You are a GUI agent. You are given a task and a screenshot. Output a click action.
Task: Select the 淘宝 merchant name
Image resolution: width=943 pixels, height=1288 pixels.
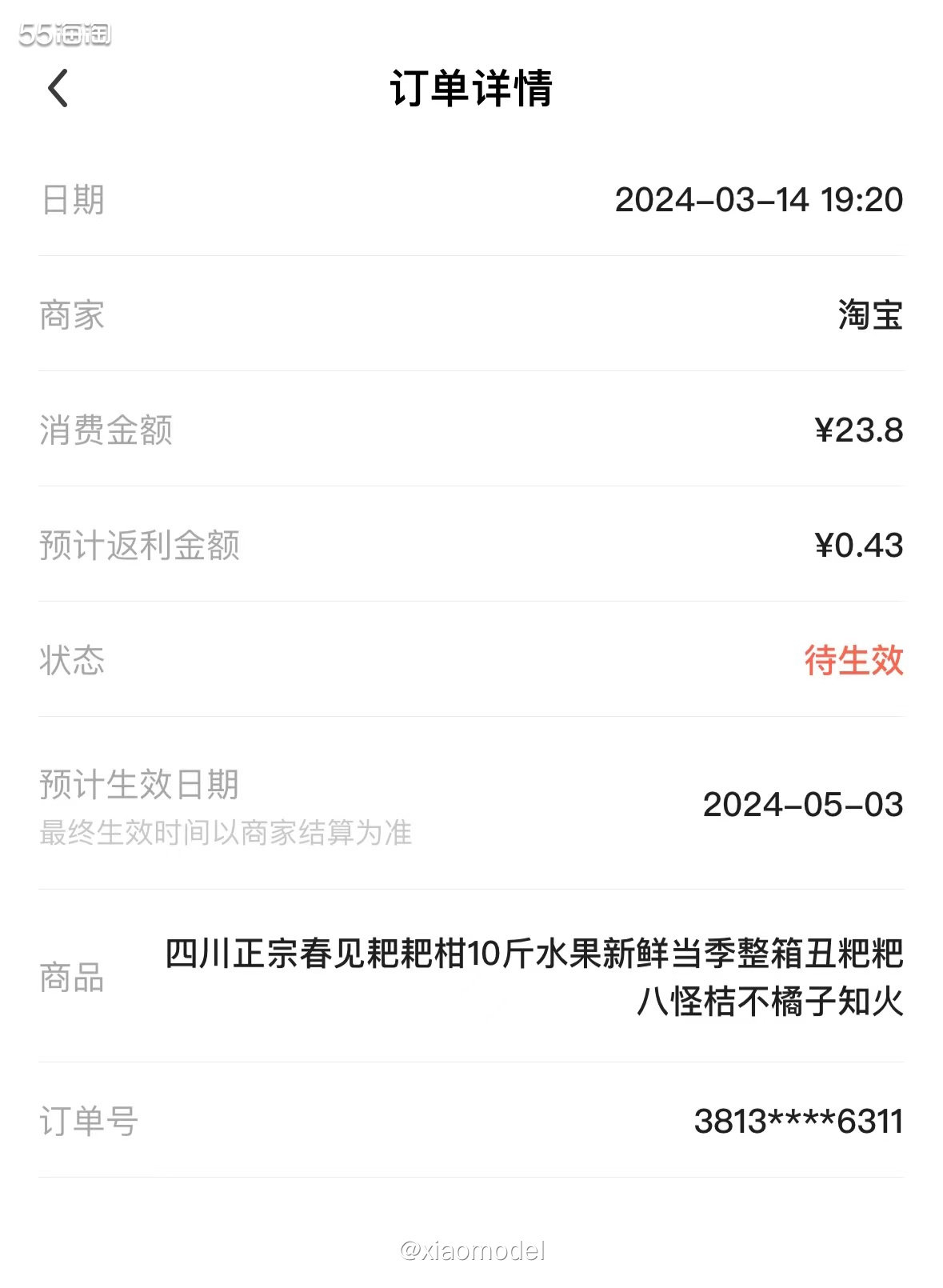coord(870,314)
